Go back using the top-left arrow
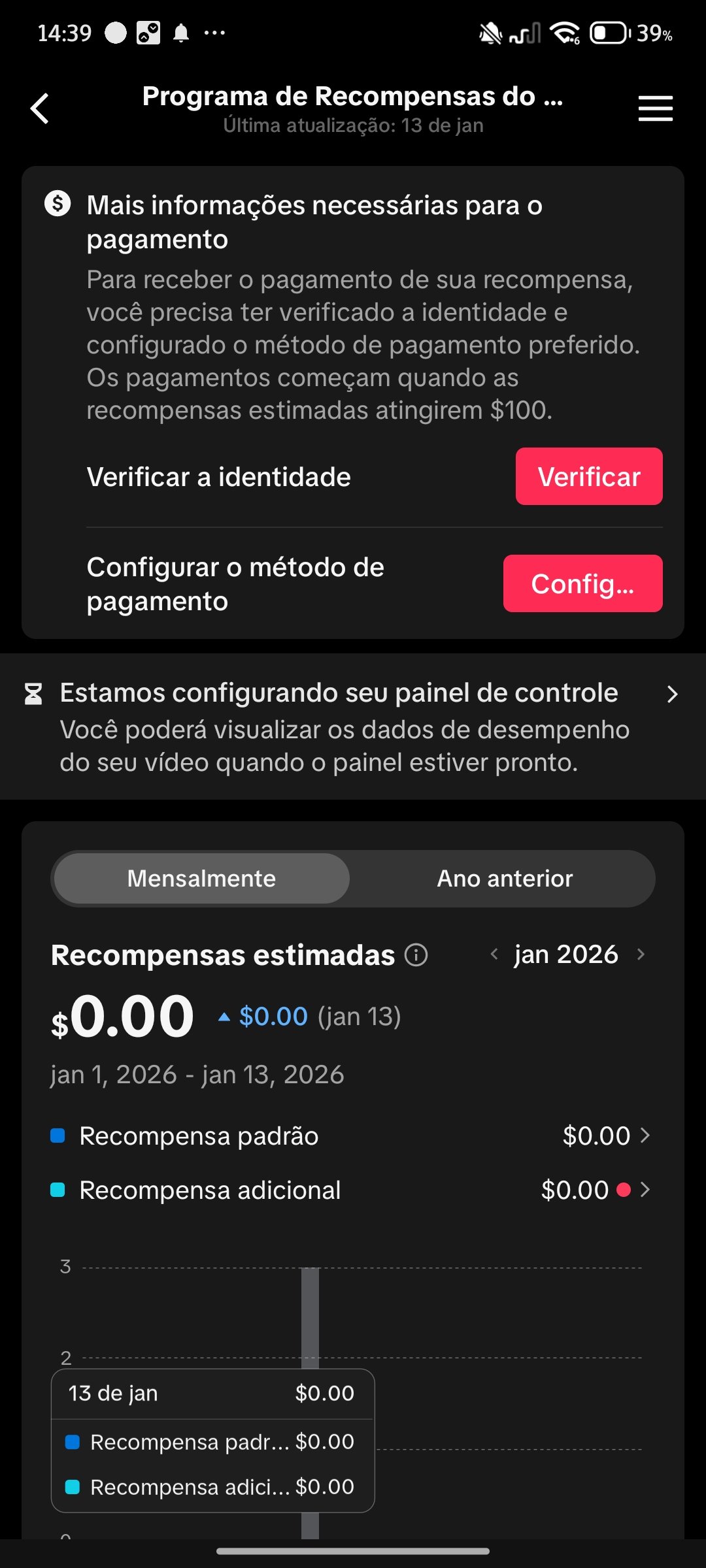 41,108
